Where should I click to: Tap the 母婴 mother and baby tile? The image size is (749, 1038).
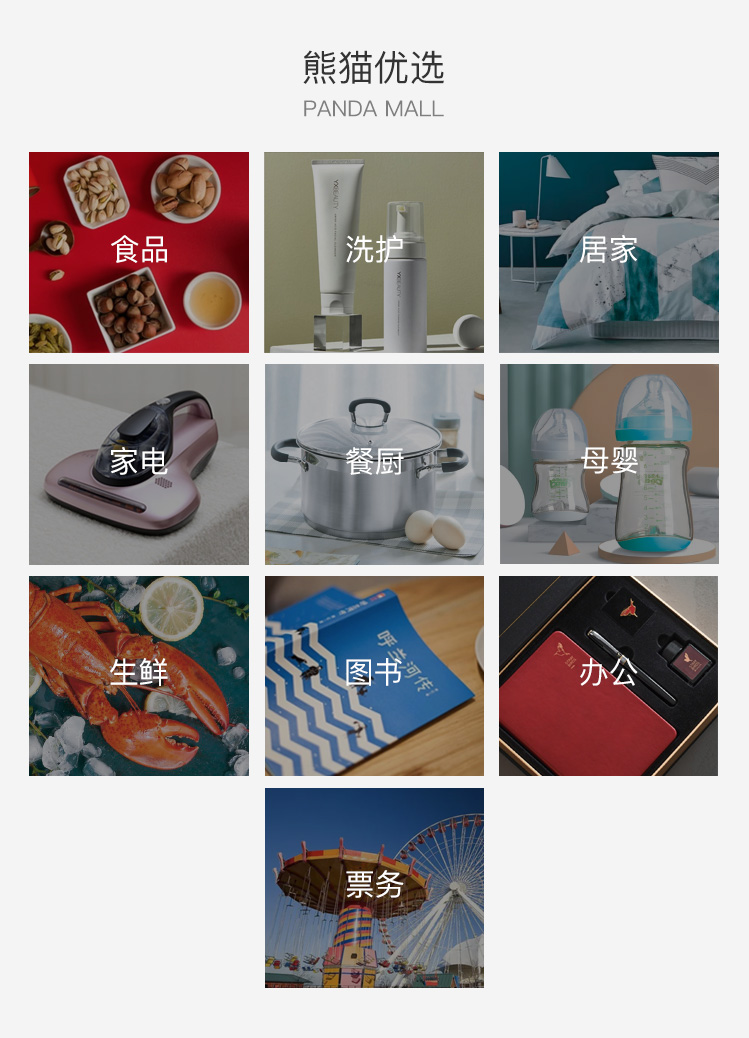(608, 464)
